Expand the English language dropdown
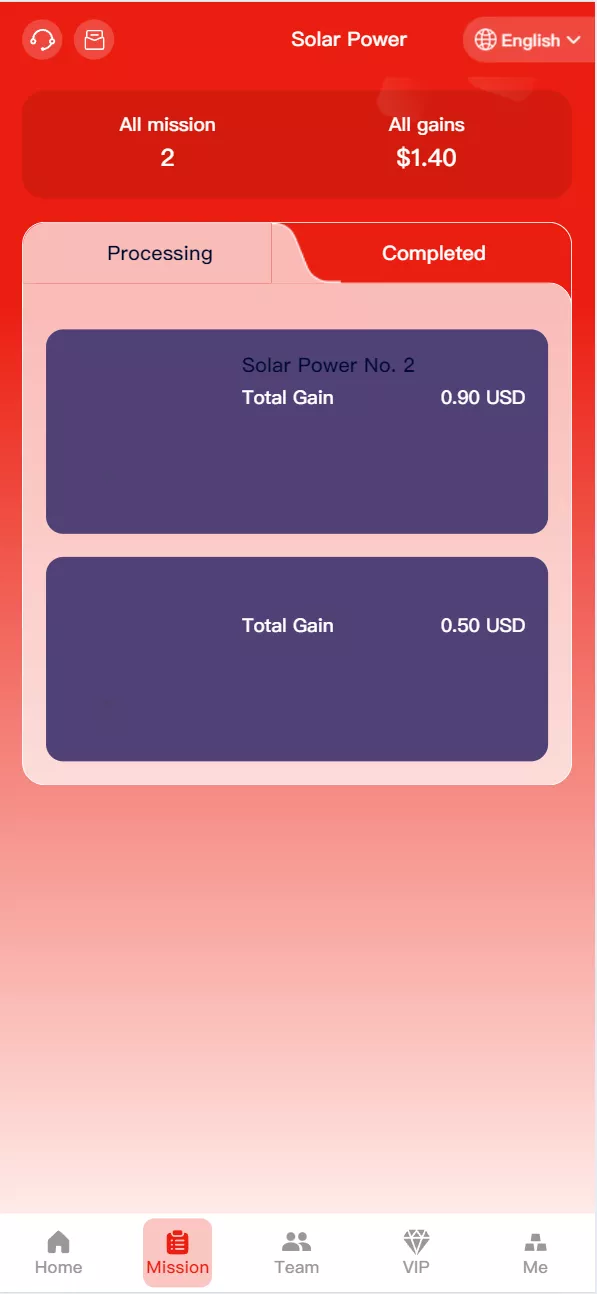The width and height of the screenshot is (597, 1294). click(x=528, y=40)
